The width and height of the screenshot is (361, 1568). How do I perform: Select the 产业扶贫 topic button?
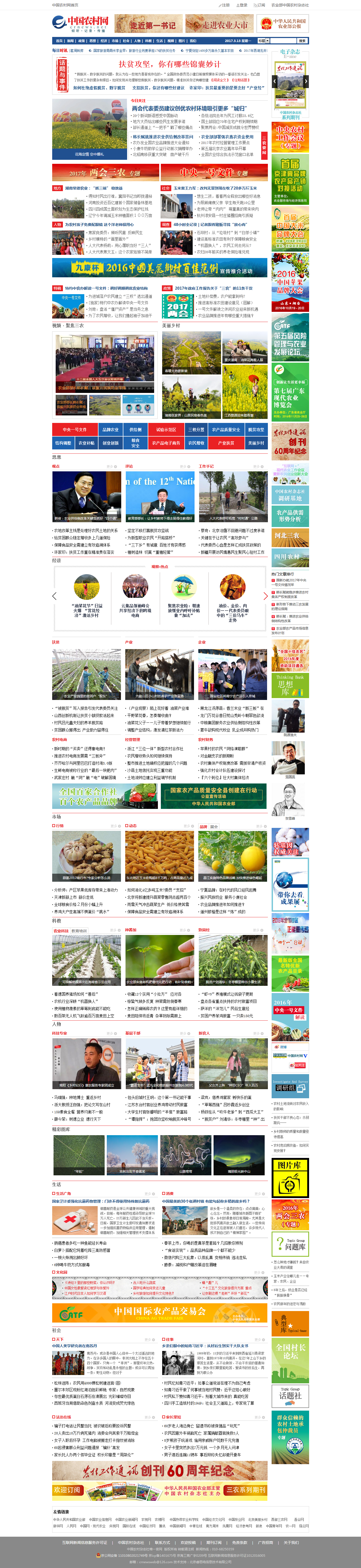coord(226,443)
